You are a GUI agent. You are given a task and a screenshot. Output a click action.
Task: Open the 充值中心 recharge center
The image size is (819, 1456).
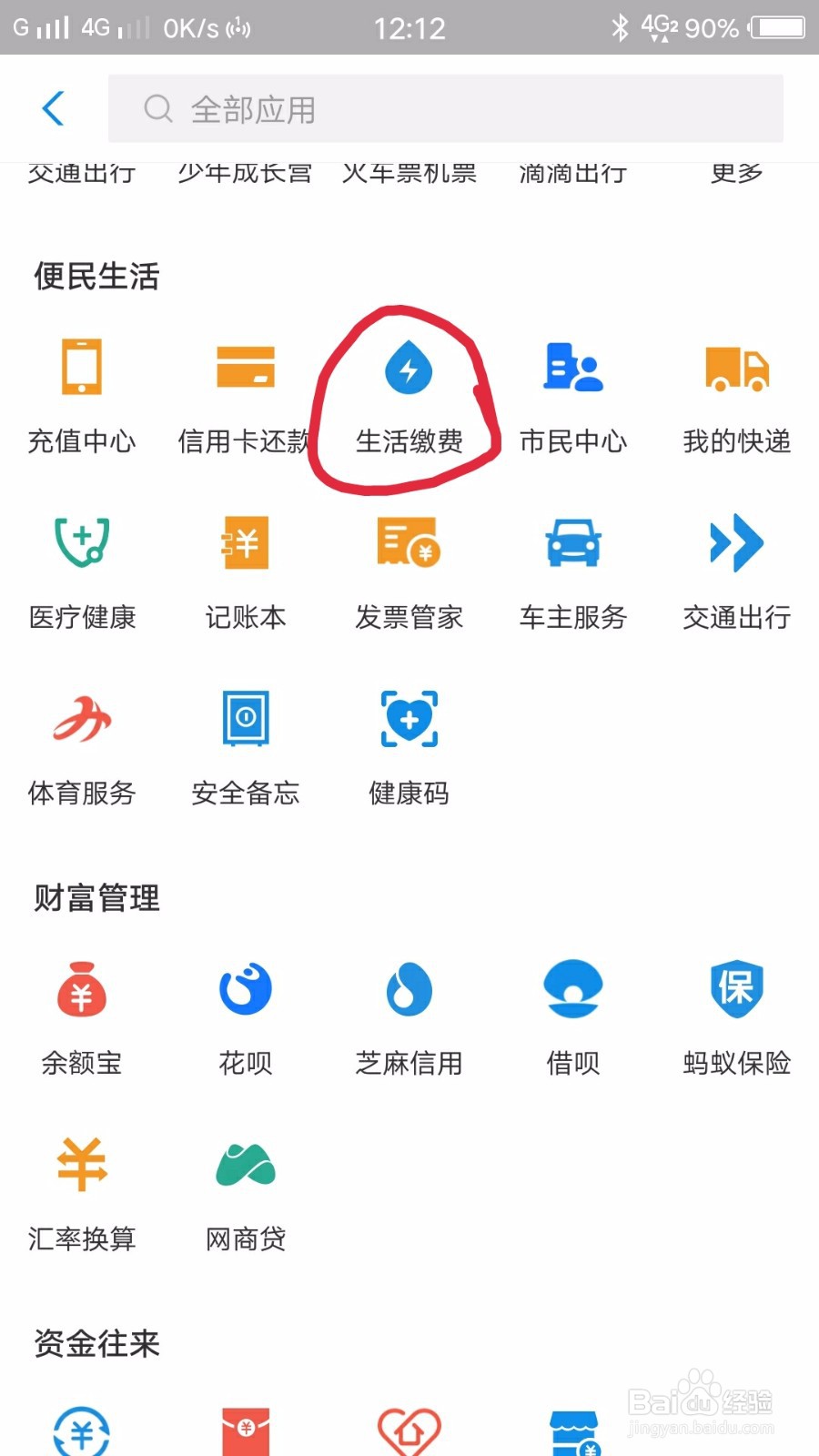click(81, 391)
